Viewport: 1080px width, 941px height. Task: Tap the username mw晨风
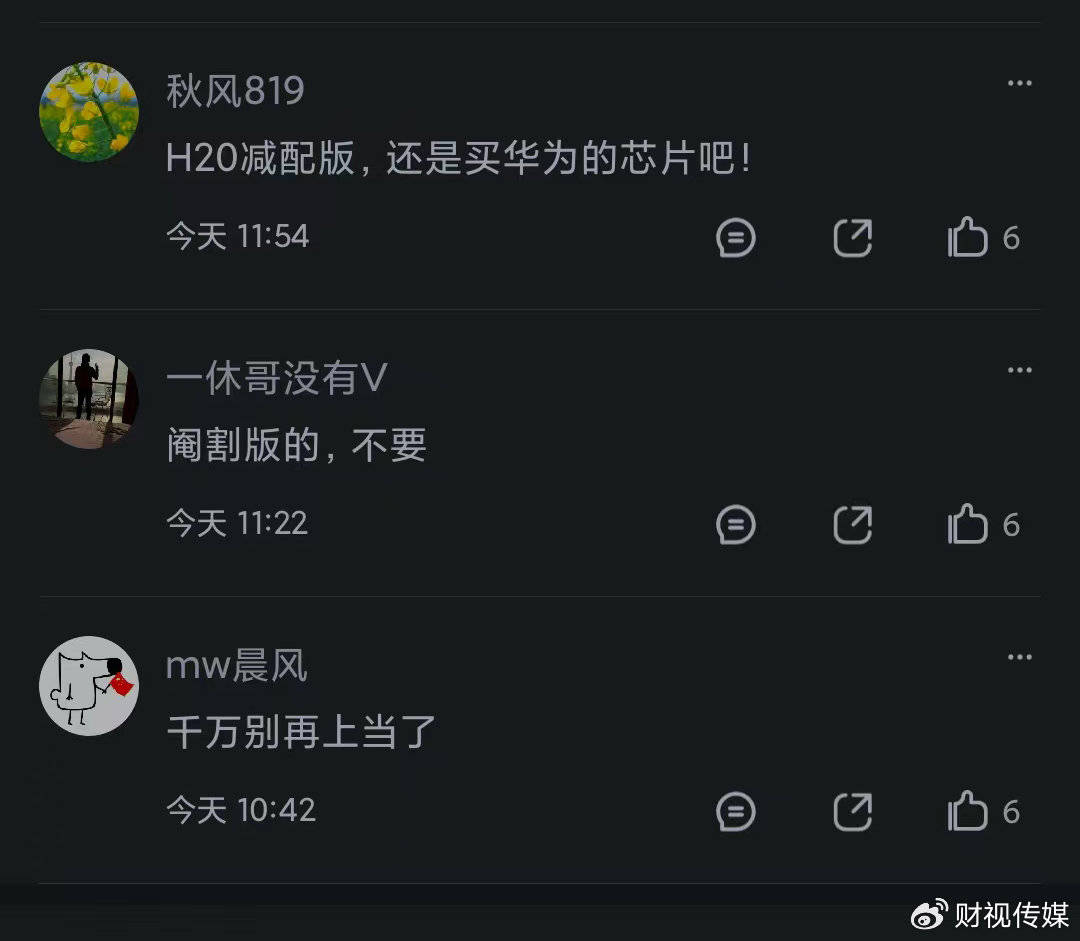[237, 665]
